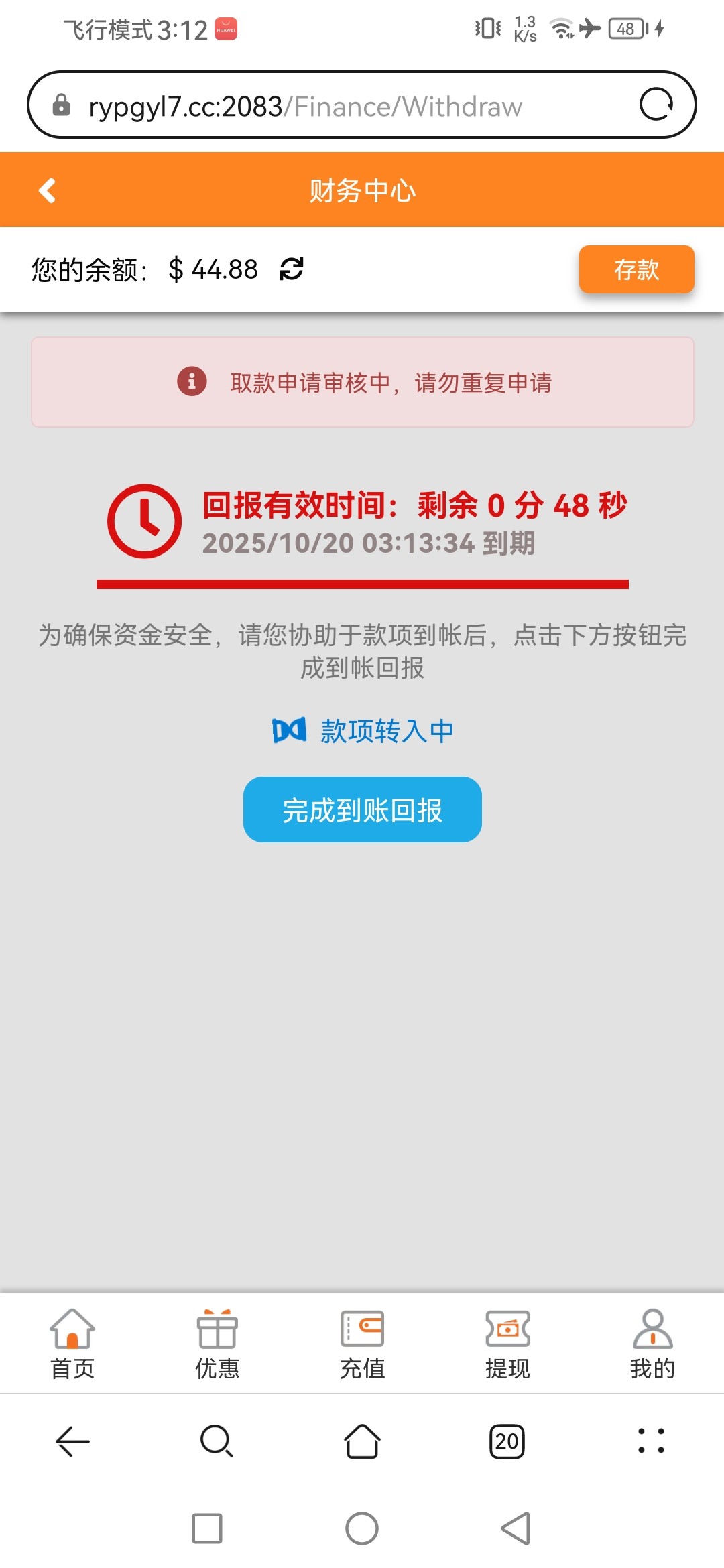Refresh the balance amount

tap(292, 269)
